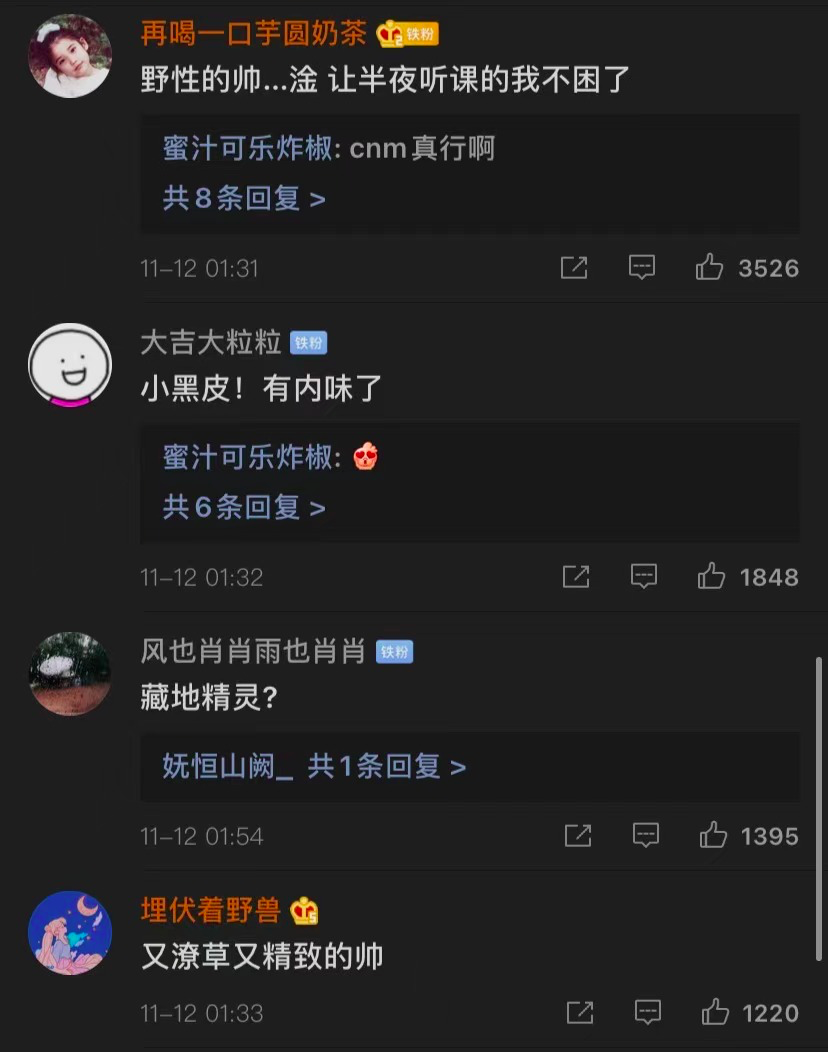The image size is (828, 1052).
Task: Like 大吉大粒粒's comment
Action: tap(711, 577)
